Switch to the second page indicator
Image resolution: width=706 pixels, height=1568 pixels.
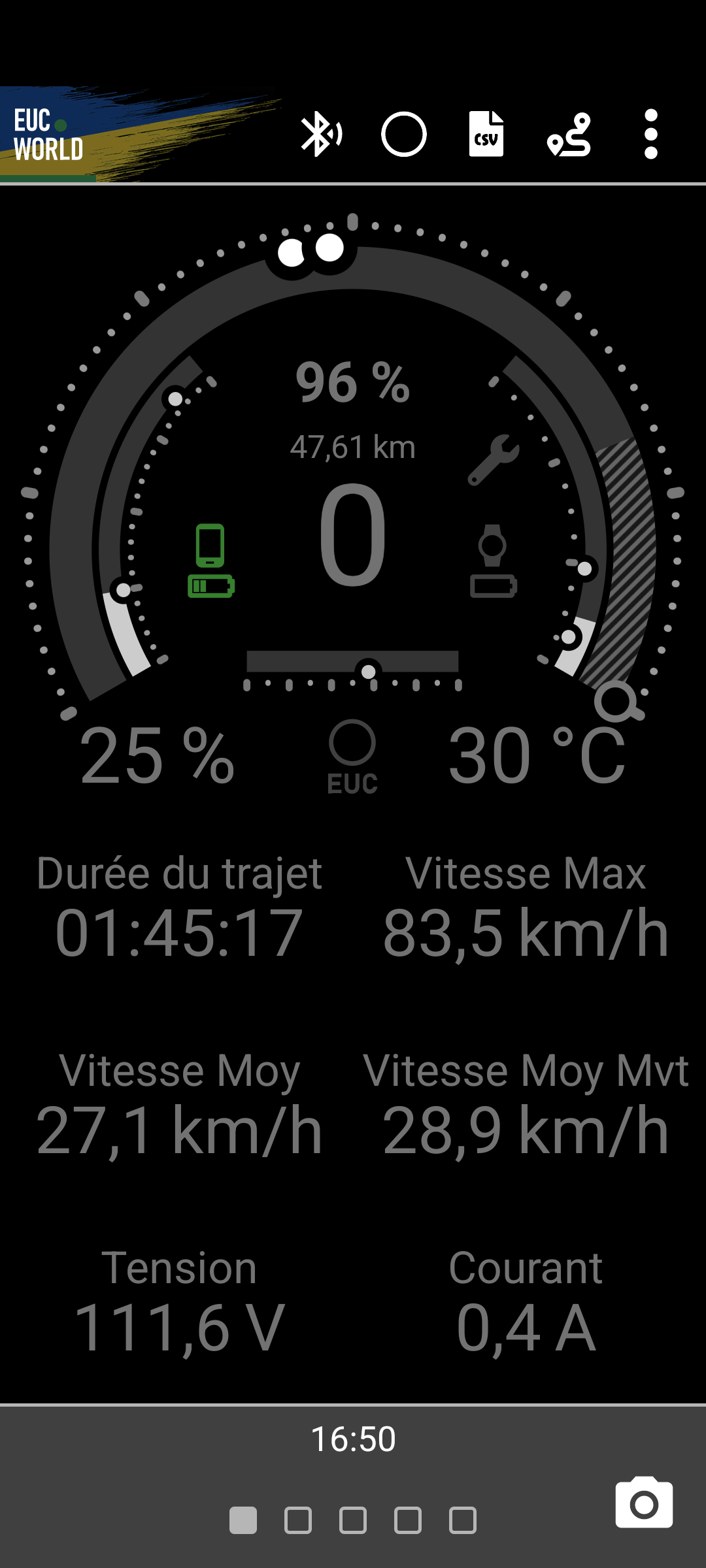[298, 1520]
